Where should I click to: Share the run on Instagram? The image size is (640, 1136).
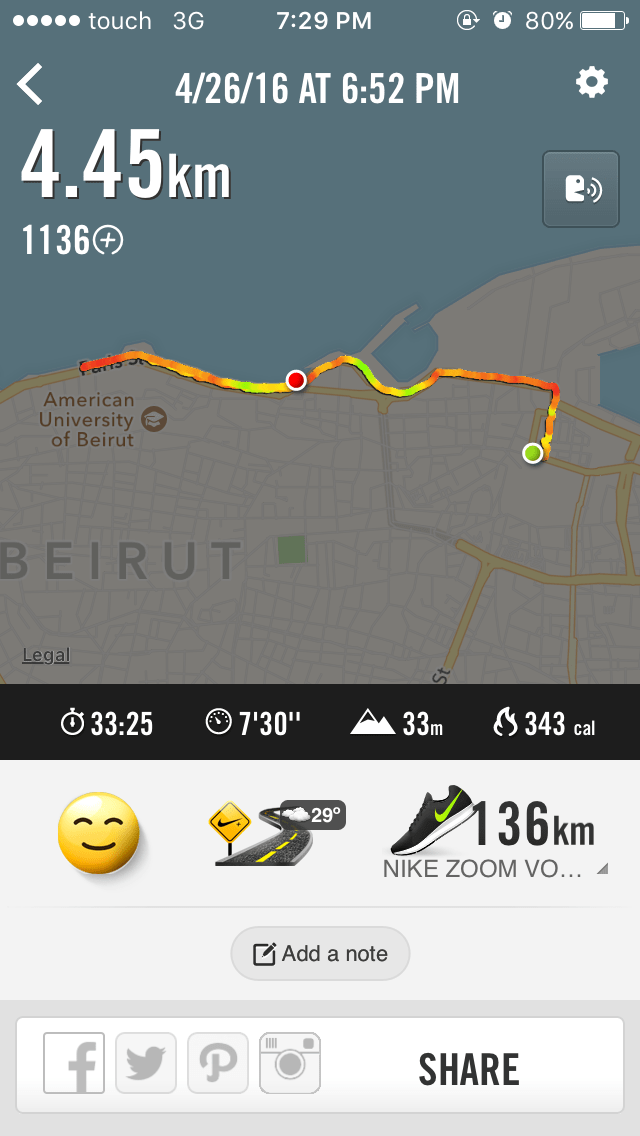[x=290, y=1062]
